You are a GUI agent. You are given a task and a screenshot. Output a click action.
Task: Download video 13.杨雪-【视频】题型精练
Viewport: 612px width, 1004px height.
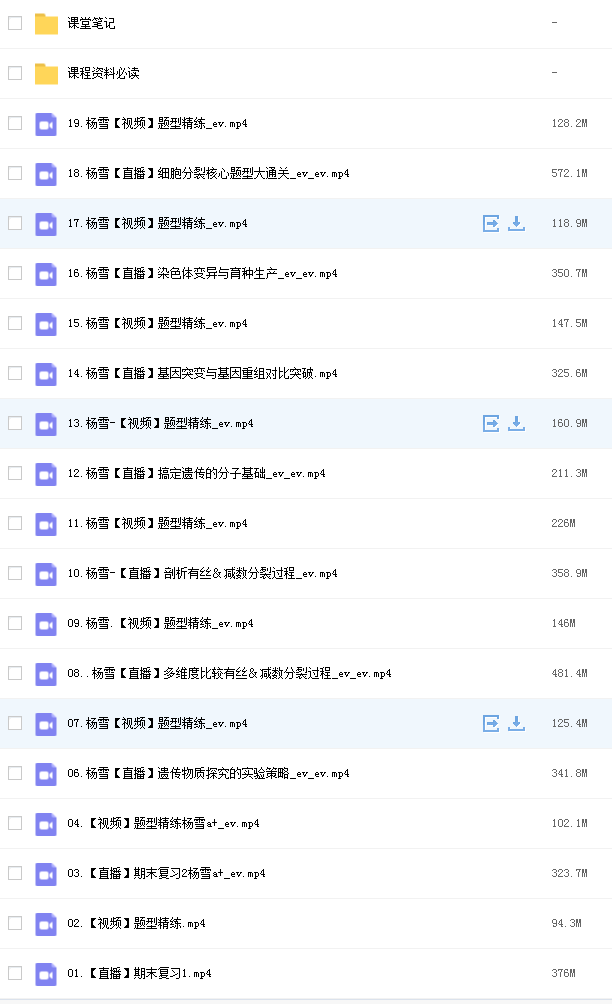coord(516,423)
